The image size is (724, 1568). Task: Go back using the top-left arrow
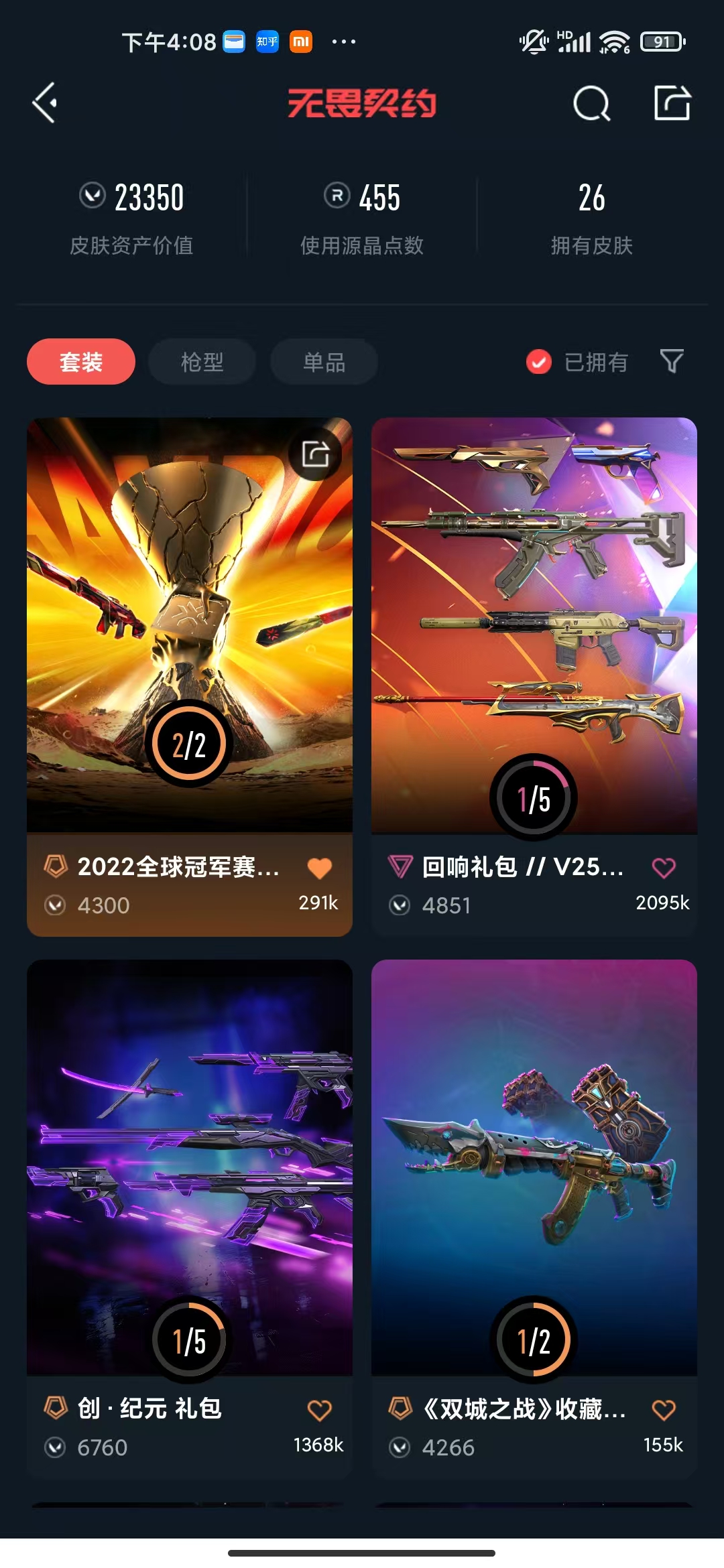coord(45,103)
